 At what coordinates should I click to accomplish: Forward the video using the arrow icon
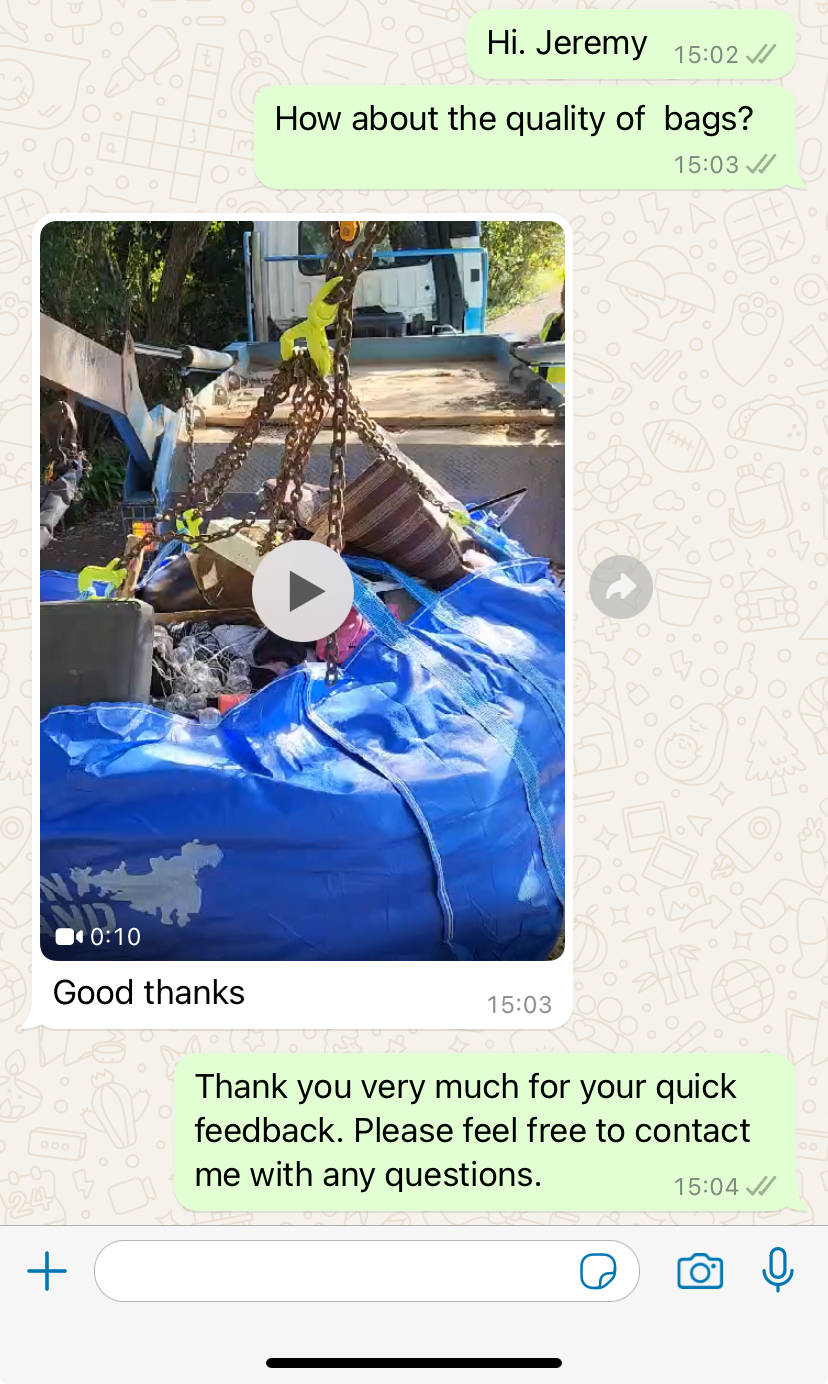click(x=621, y=587)
